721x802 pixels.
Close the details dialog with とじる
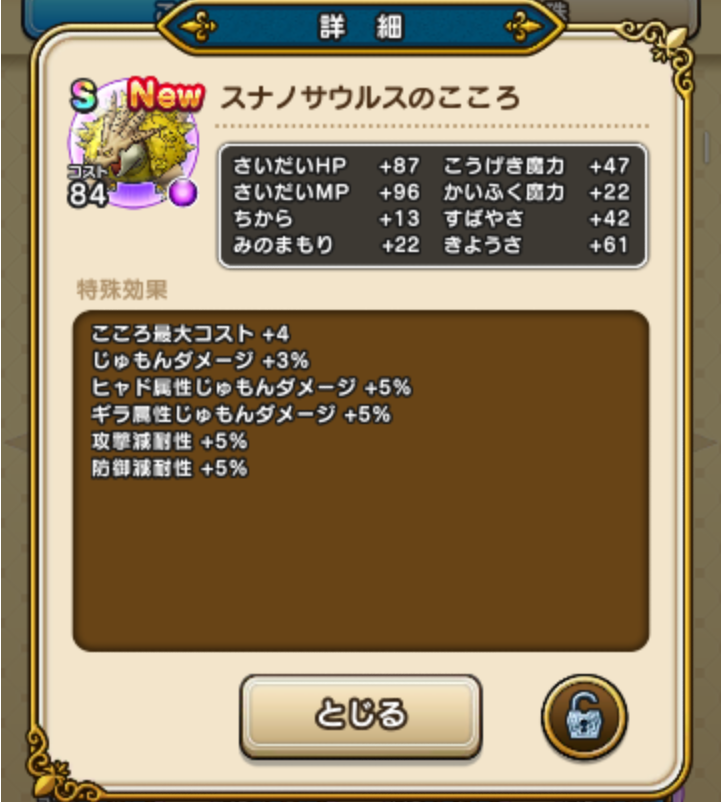pos(360,714)
